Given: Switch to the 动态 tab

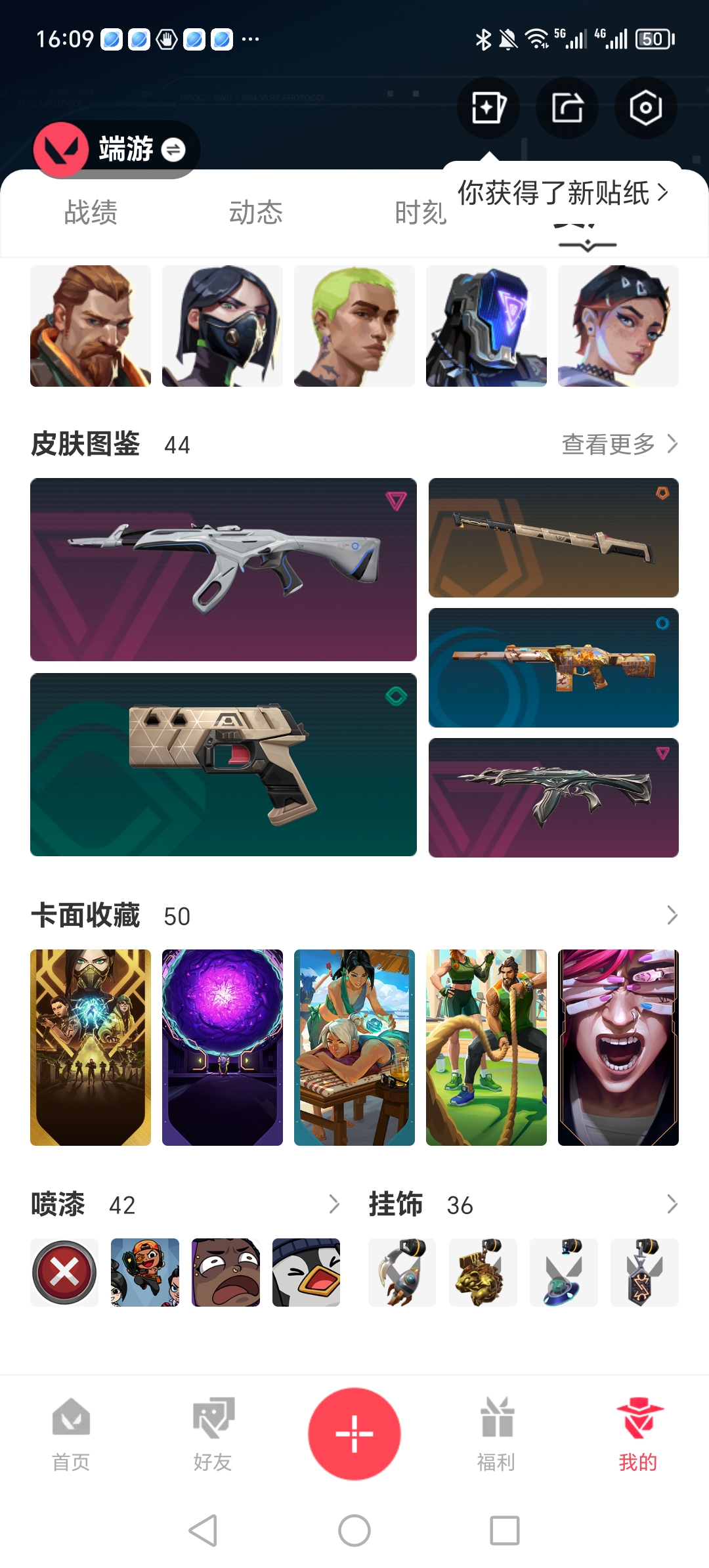Looking at the screenshot, I should (255, 213).
